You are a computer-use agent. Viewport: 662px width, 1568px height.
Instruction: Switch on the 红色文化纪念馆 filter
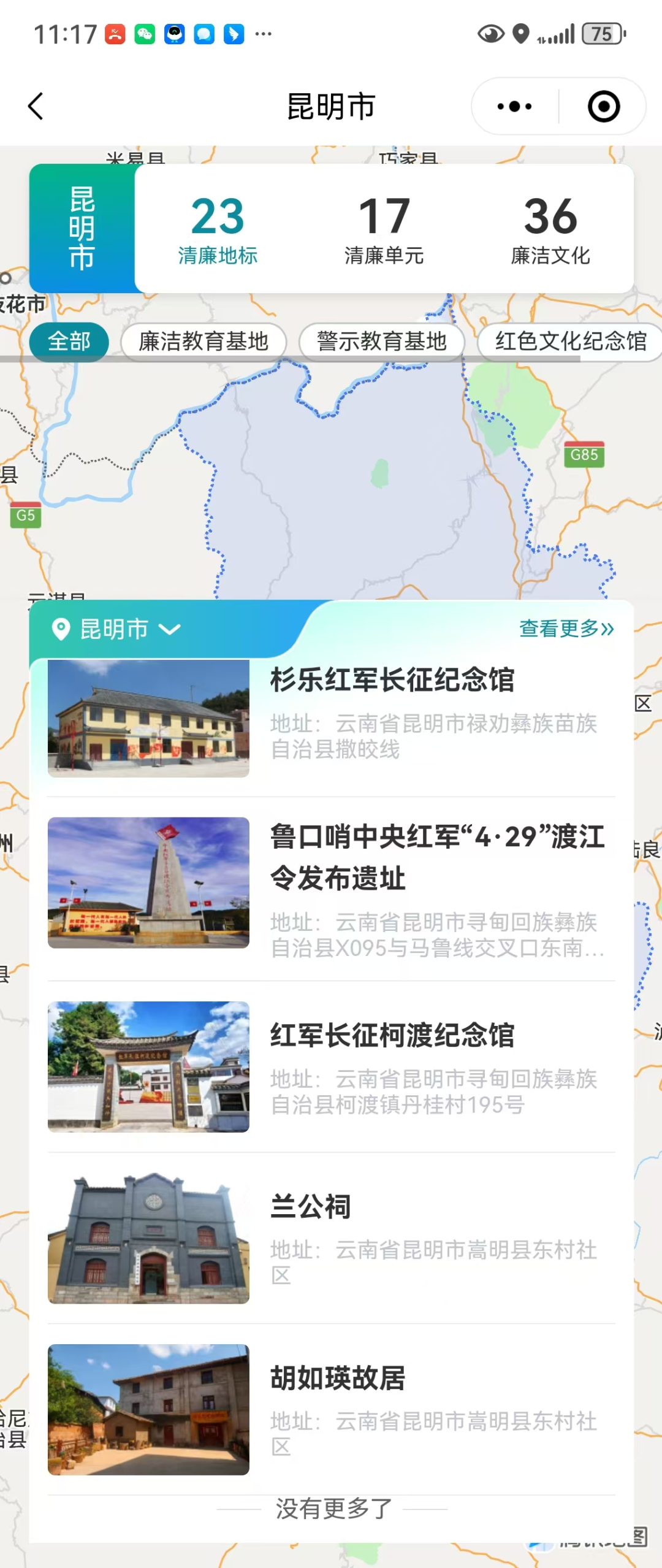click(570, 342)
